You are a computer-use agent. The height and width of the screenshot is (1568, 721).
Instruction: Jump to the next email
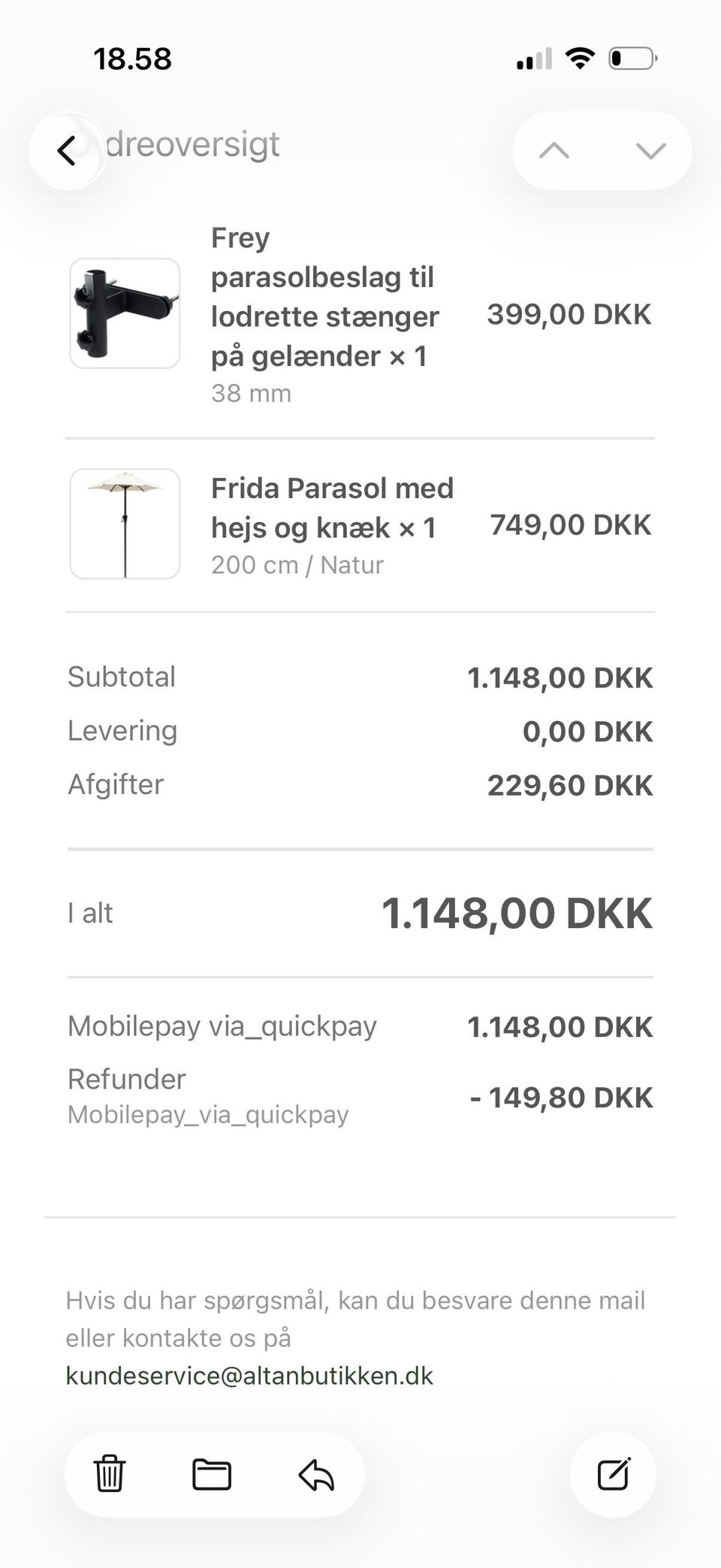[x=650, y=151]
